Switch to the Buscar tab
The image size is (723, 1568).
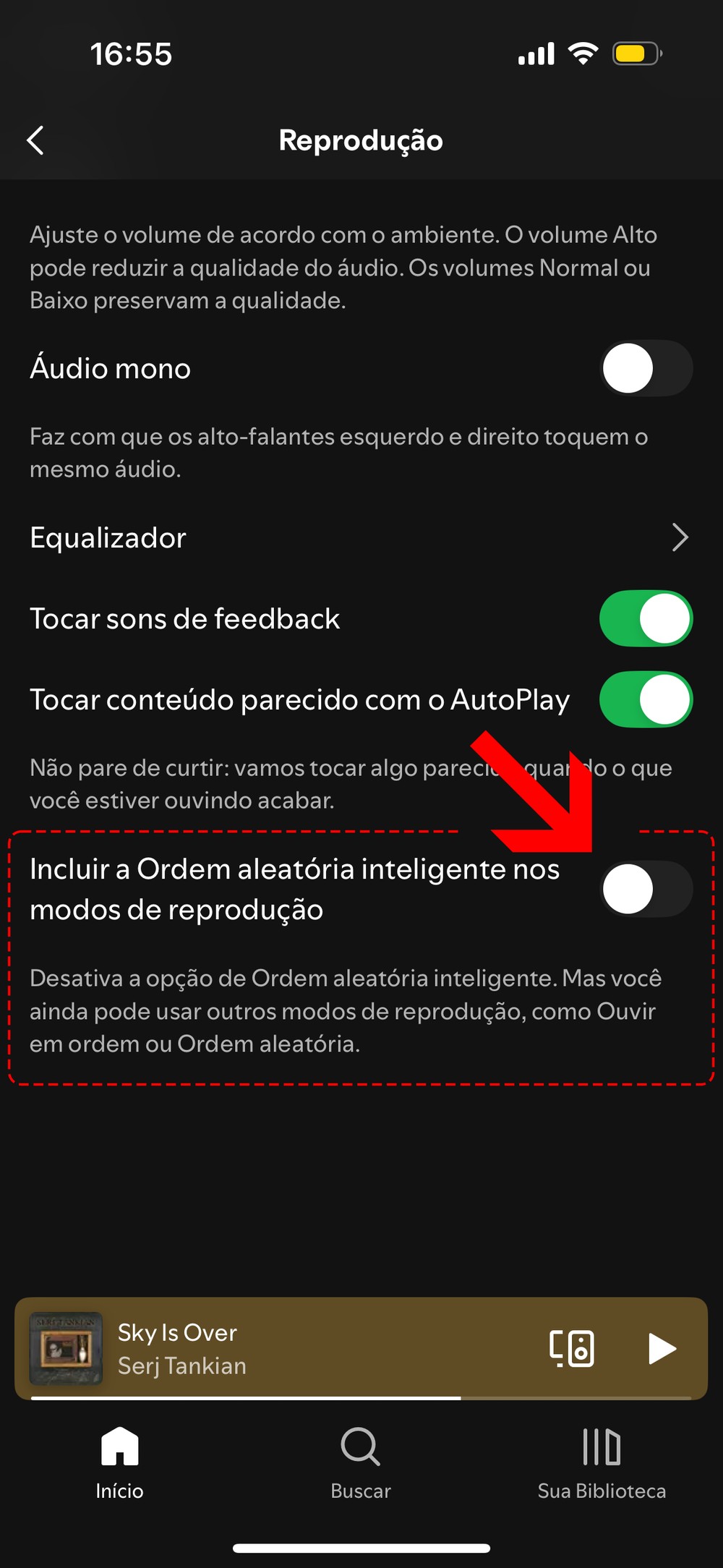pyautogui.click(x=361, y=1461)
